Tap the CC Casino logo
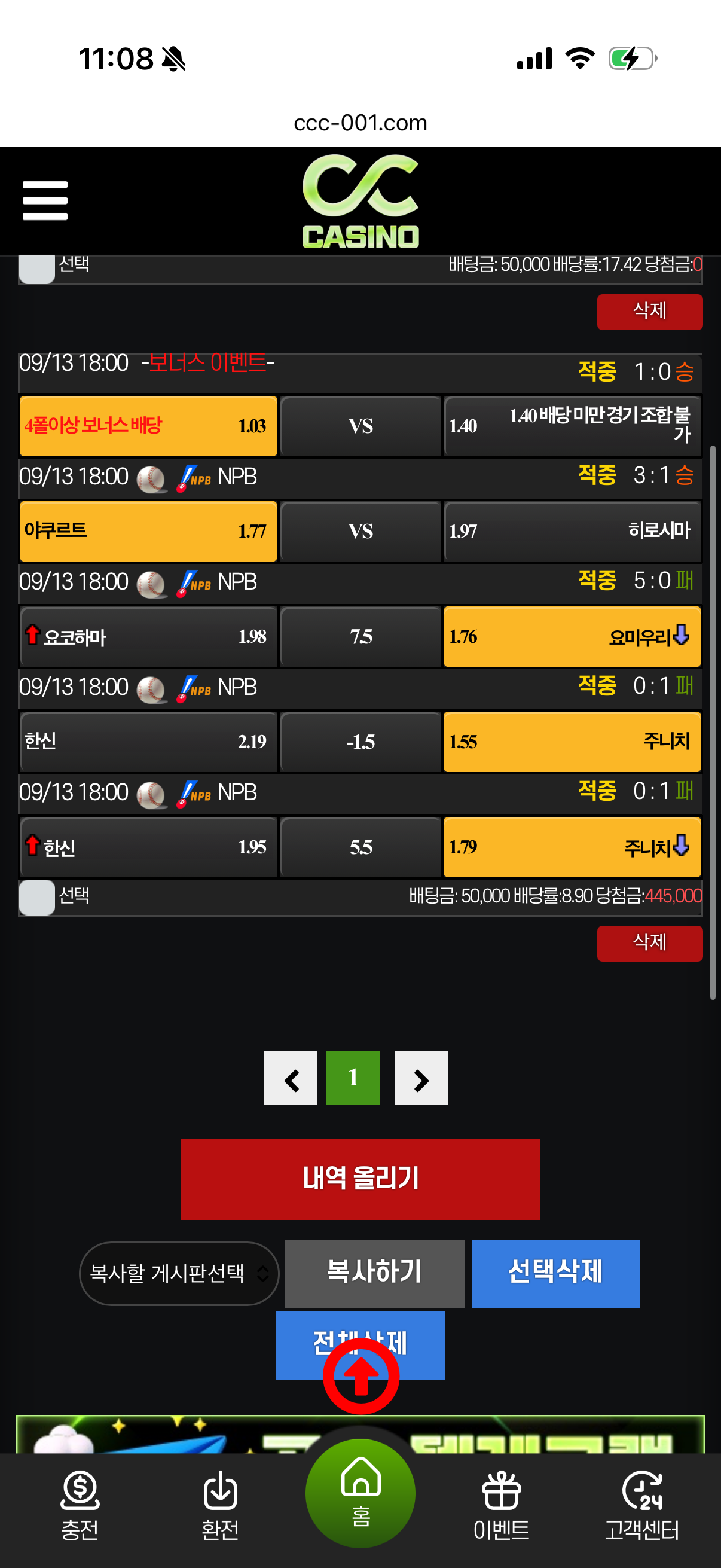Image resolution: width=721 pixels, height=1568 pixels. click(360, 202)
